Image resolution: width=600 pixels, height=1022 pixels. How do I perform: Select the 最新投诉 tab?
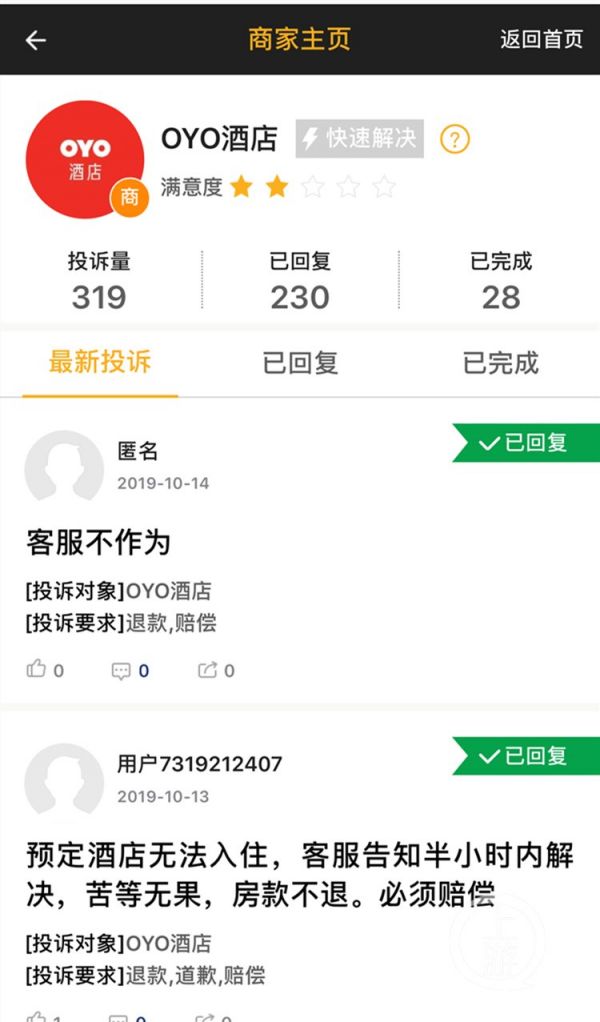100,362
